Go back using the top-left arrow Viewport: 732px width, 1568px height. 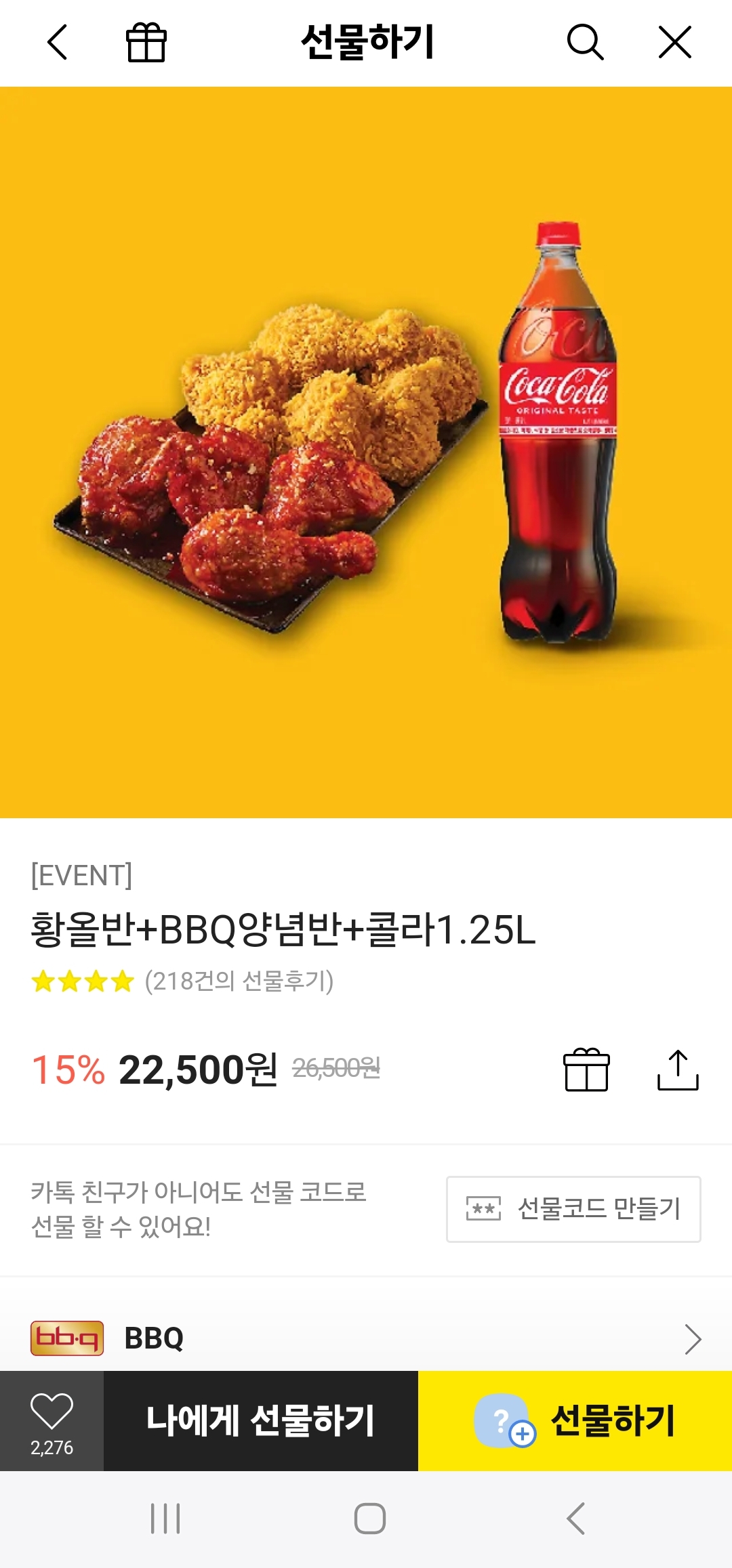click(x=58, y=42)
